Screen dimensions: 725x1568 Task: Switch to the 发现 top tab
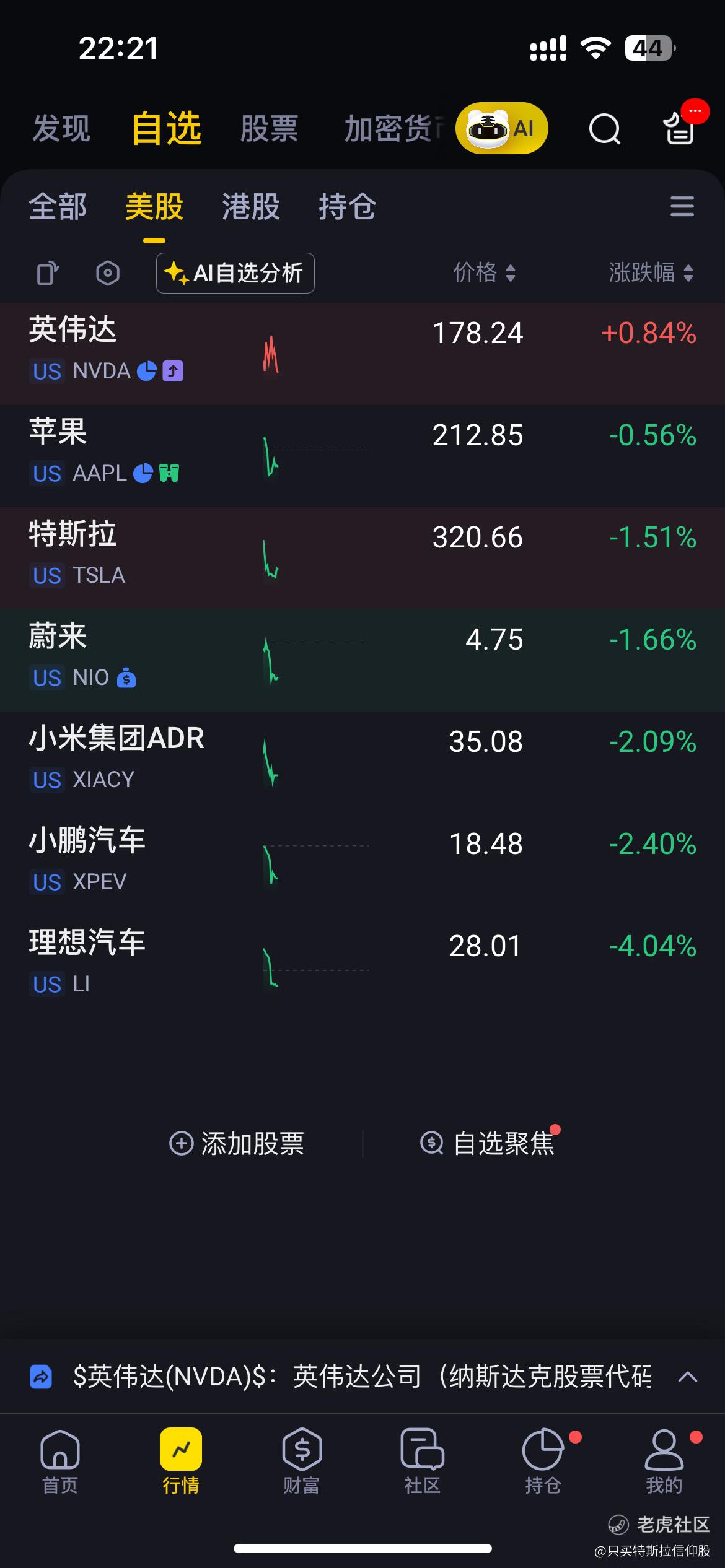pos(61,129)
